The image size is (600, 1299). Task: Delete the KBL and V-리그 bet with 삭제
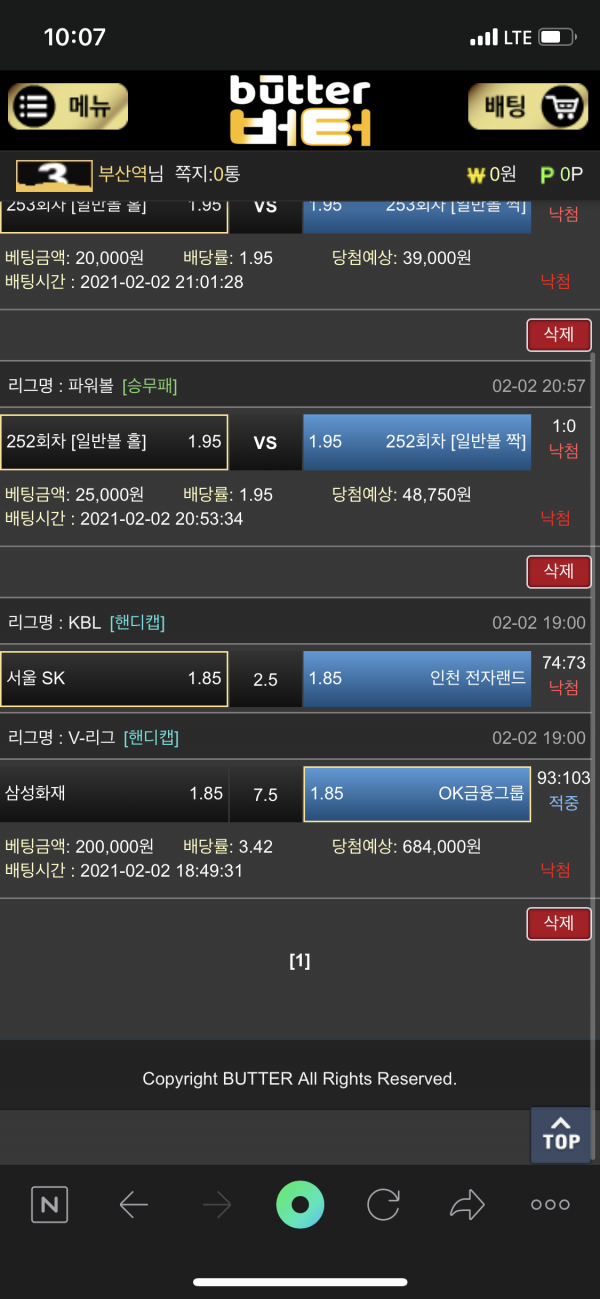click(558, 923)
